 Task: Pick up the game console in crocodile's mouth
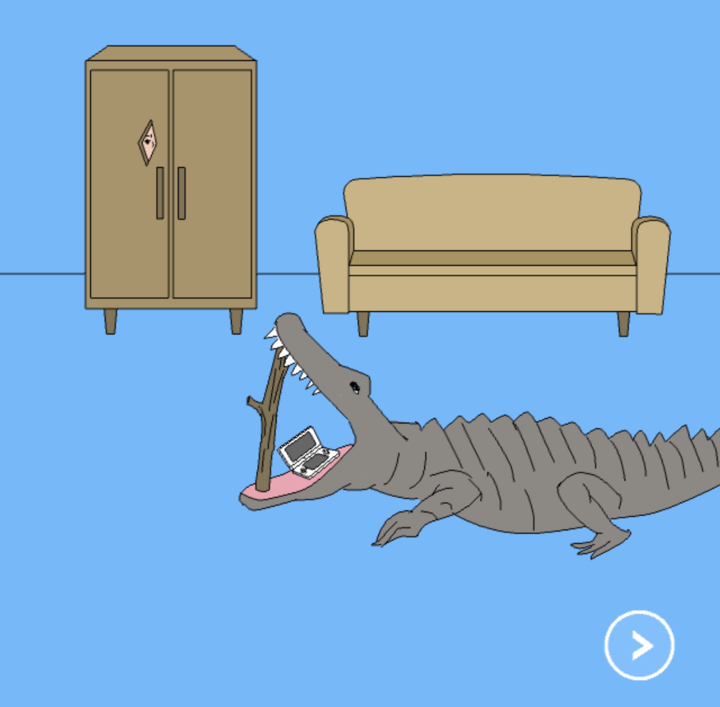click(x=308, y=453)
